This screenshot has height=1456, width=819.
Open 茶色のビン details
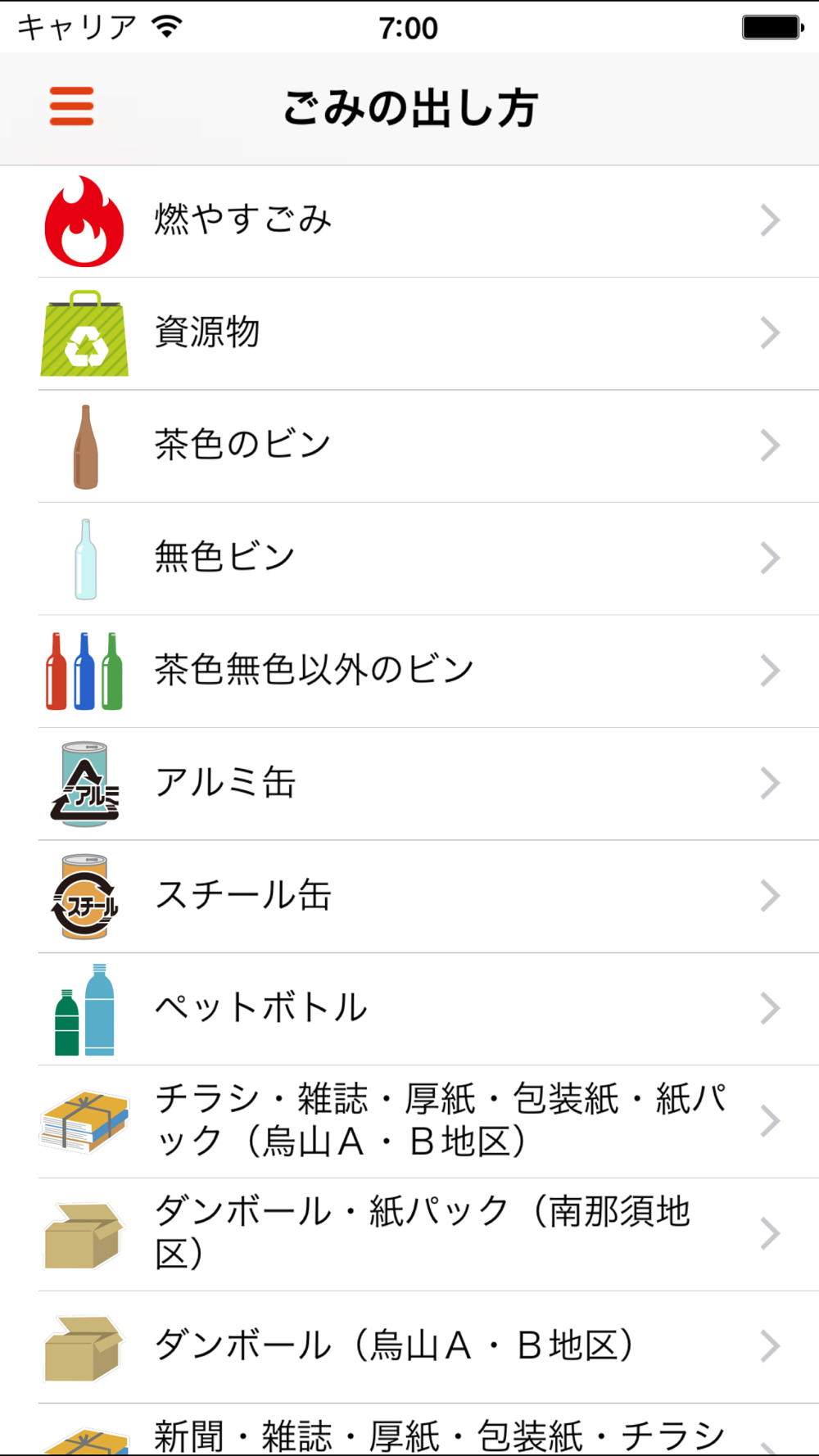(x=409, y=446)
